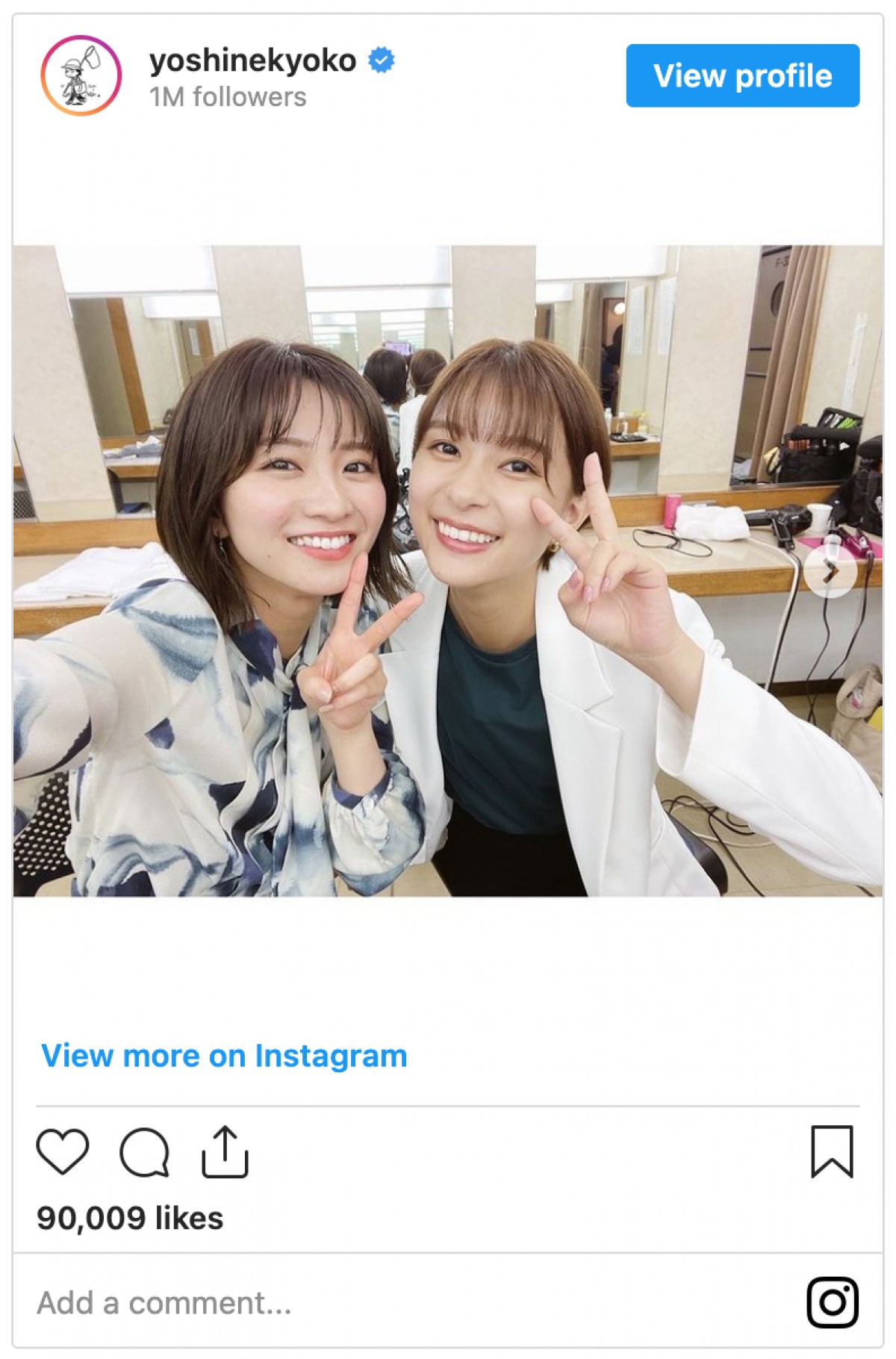Open yoshinekyoko's profile avatar
Image resolution: width=896 pixels, height=1359 pixels.
coord(81,75)
